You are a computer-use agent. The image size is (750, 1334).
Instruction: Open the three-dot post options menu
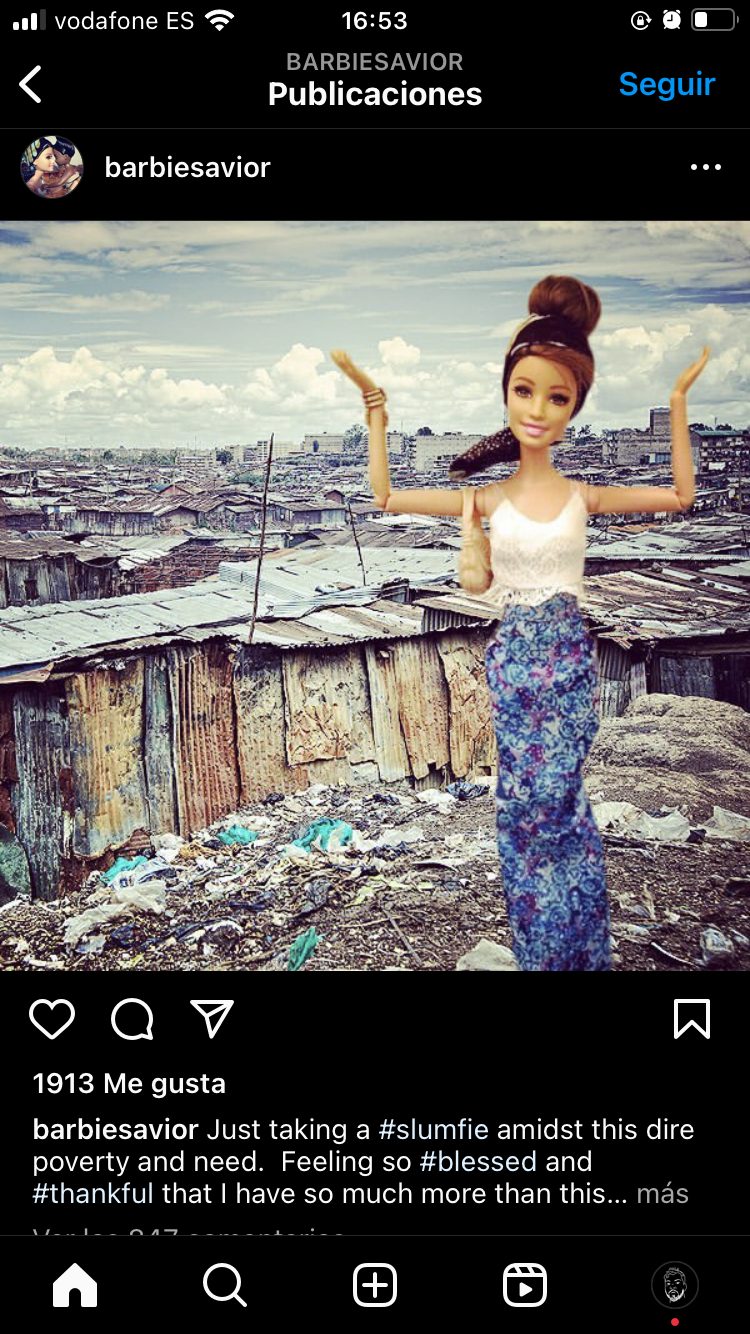point(705,167)
